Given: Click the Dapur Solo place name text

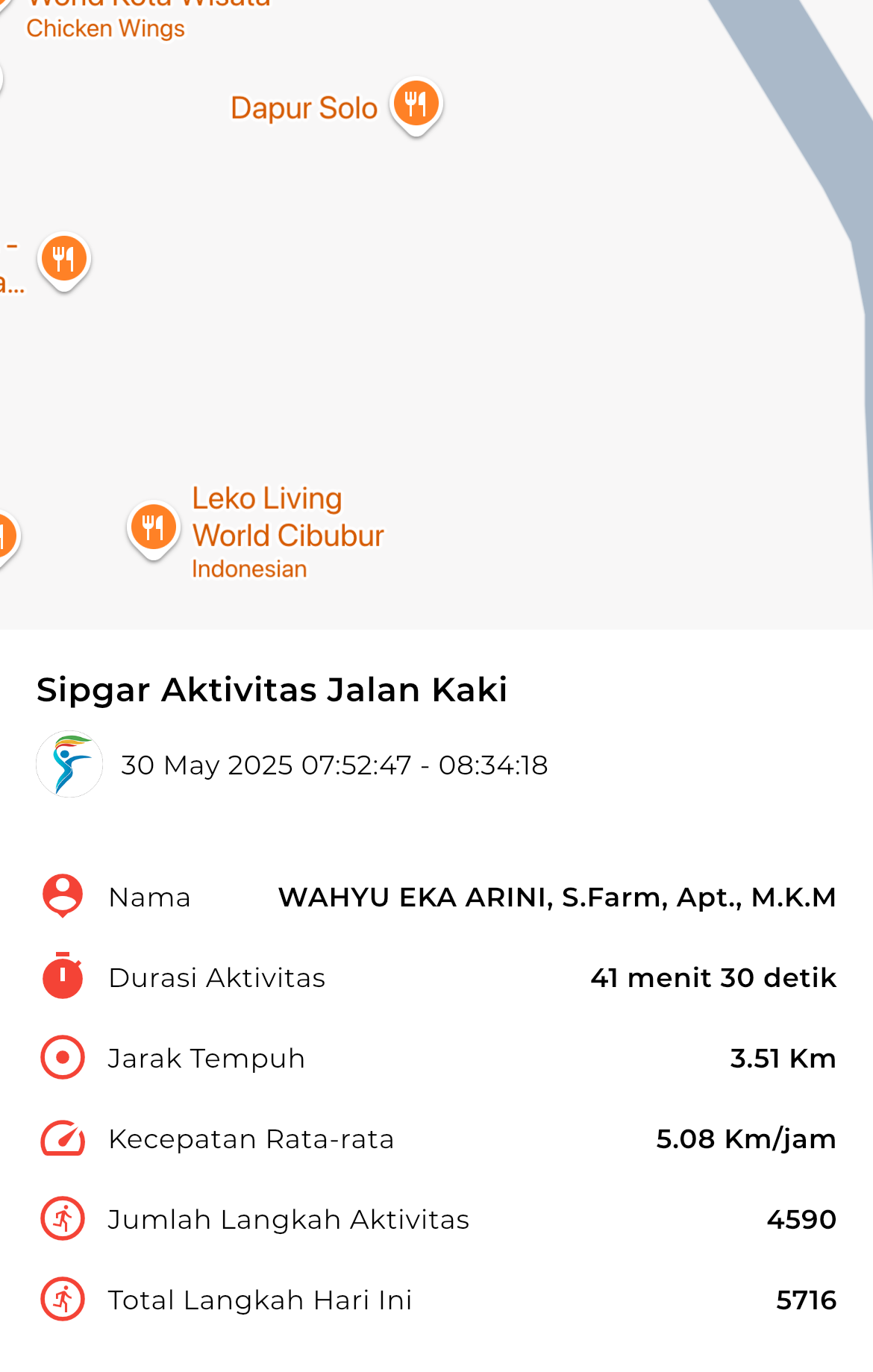Looking at the screenshot, I should (x=304, y=107).
